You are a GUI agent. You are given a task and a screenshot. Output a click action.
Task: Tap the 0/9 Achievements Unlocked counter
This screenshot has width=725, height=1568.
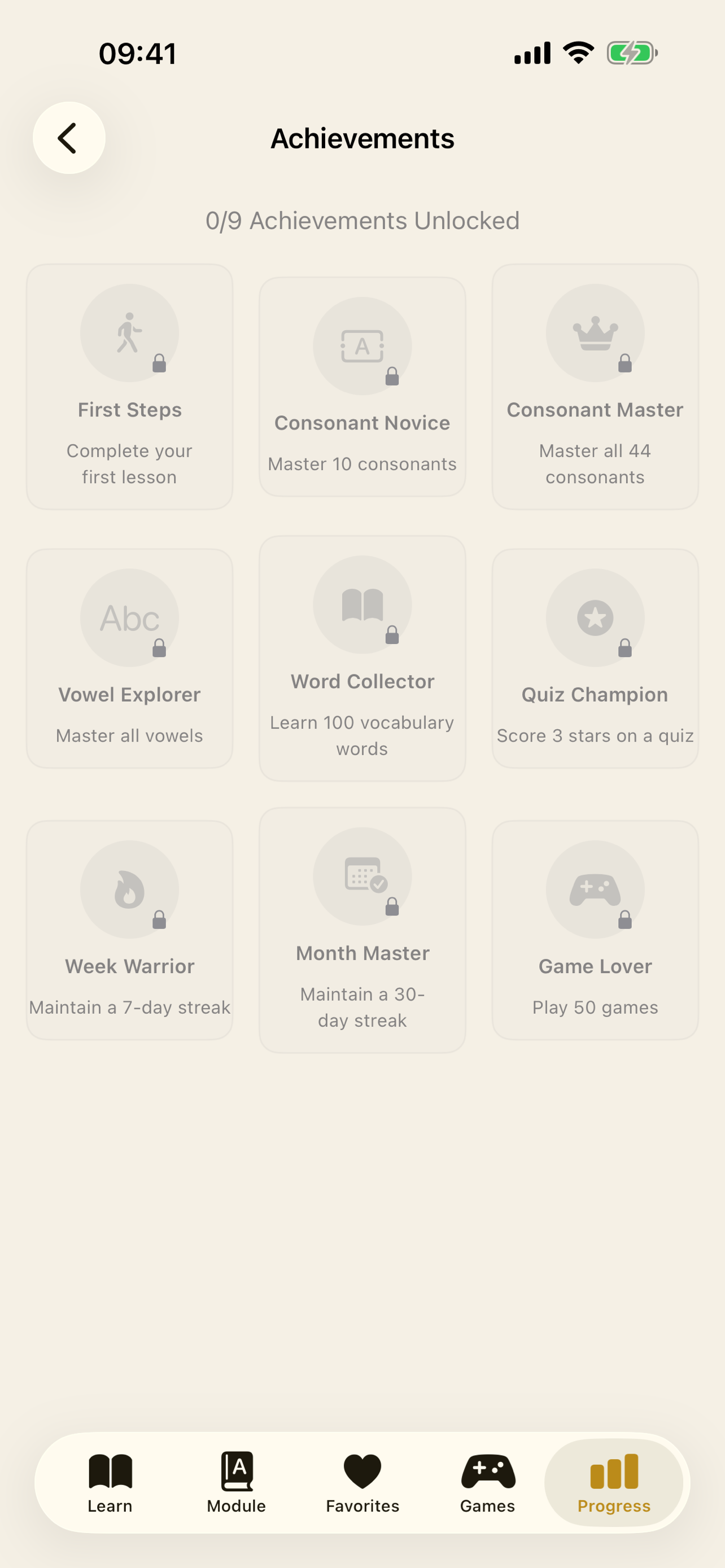(362, 220)
